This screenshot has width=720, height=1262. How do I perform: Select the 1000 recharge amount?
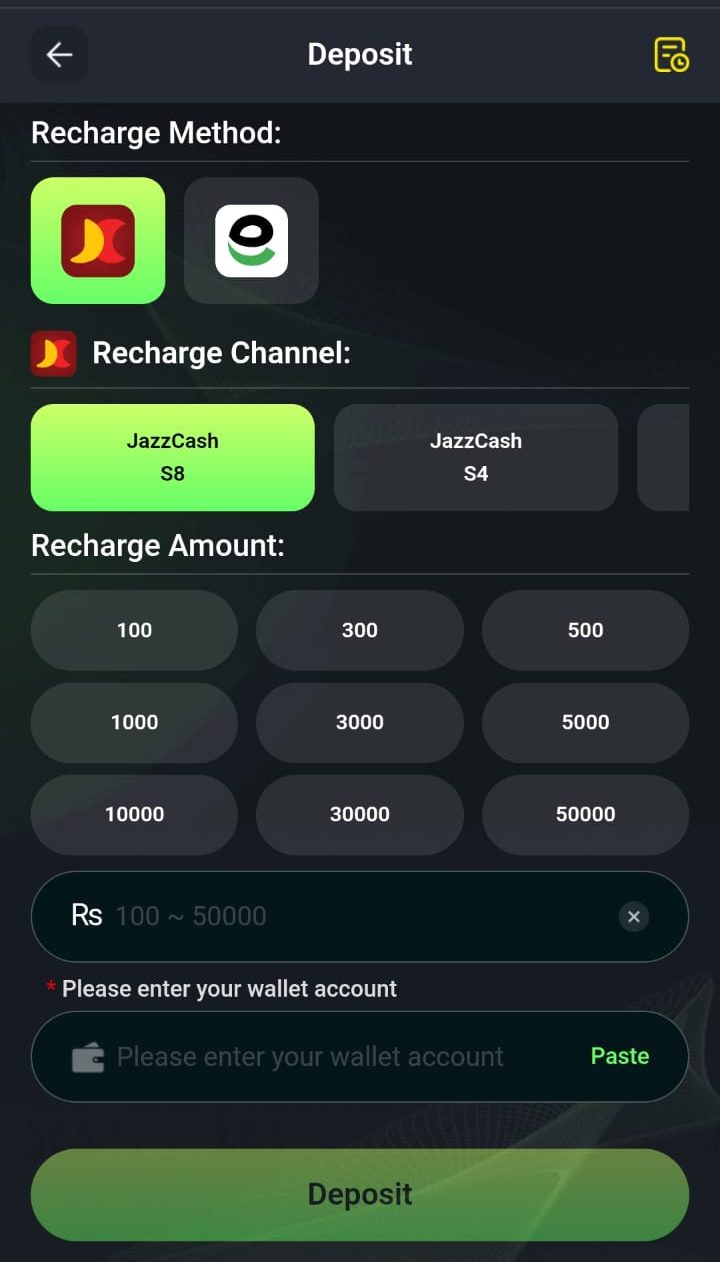tap(134, 722)
